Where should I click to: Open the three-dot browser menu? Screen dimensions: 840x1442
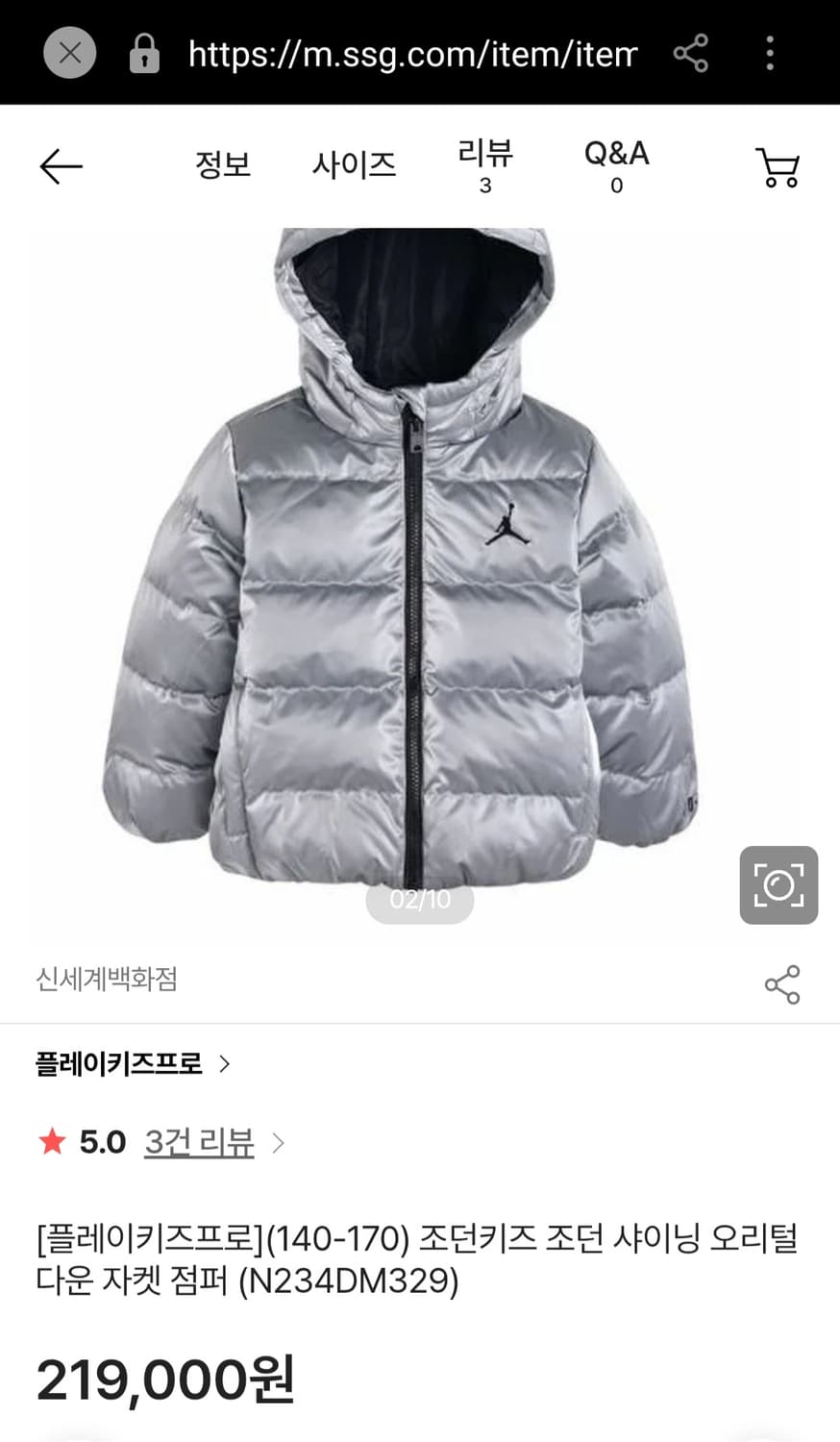tap(769, 55)
